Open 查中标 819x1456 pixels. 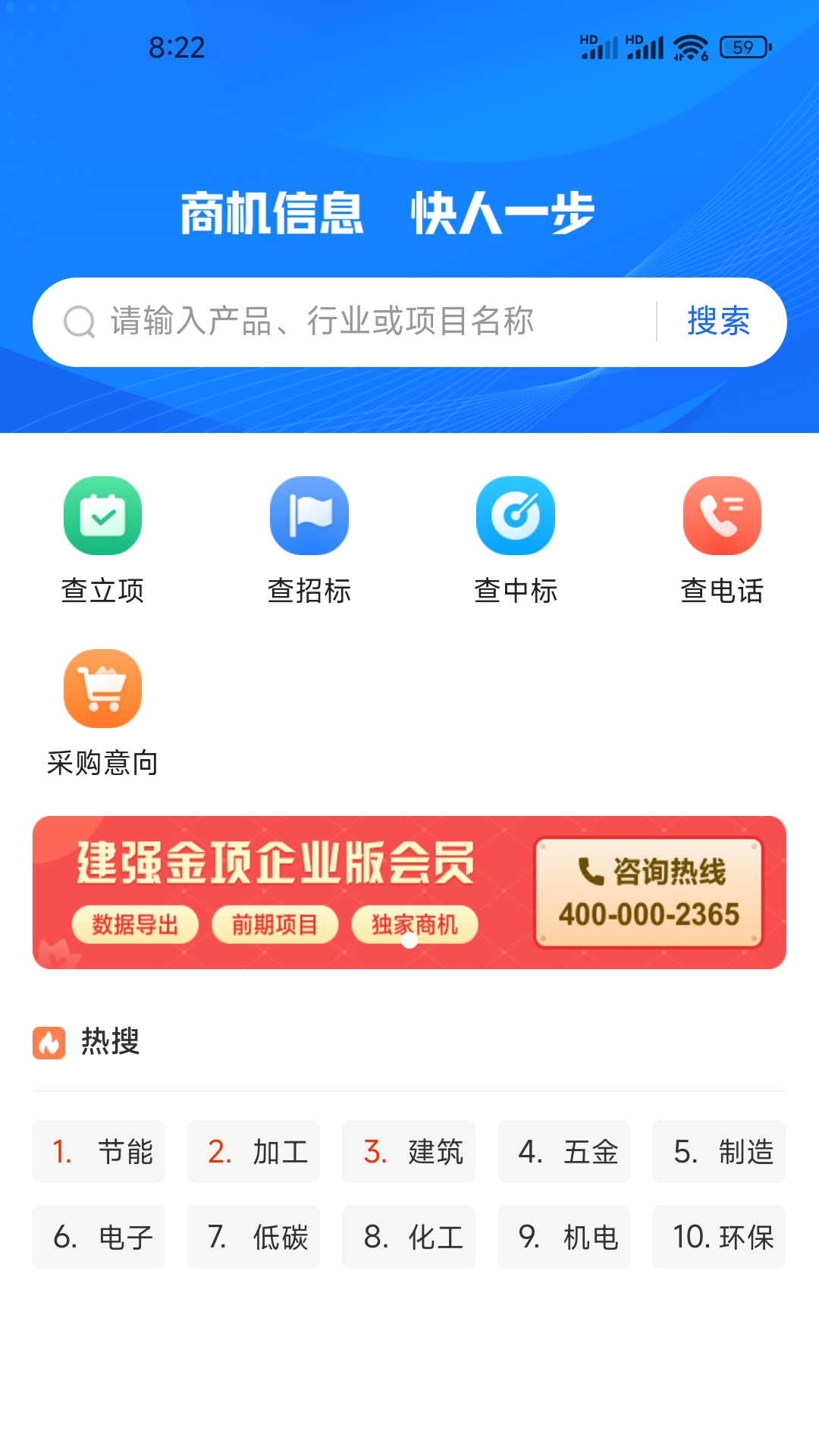[516, 540]
